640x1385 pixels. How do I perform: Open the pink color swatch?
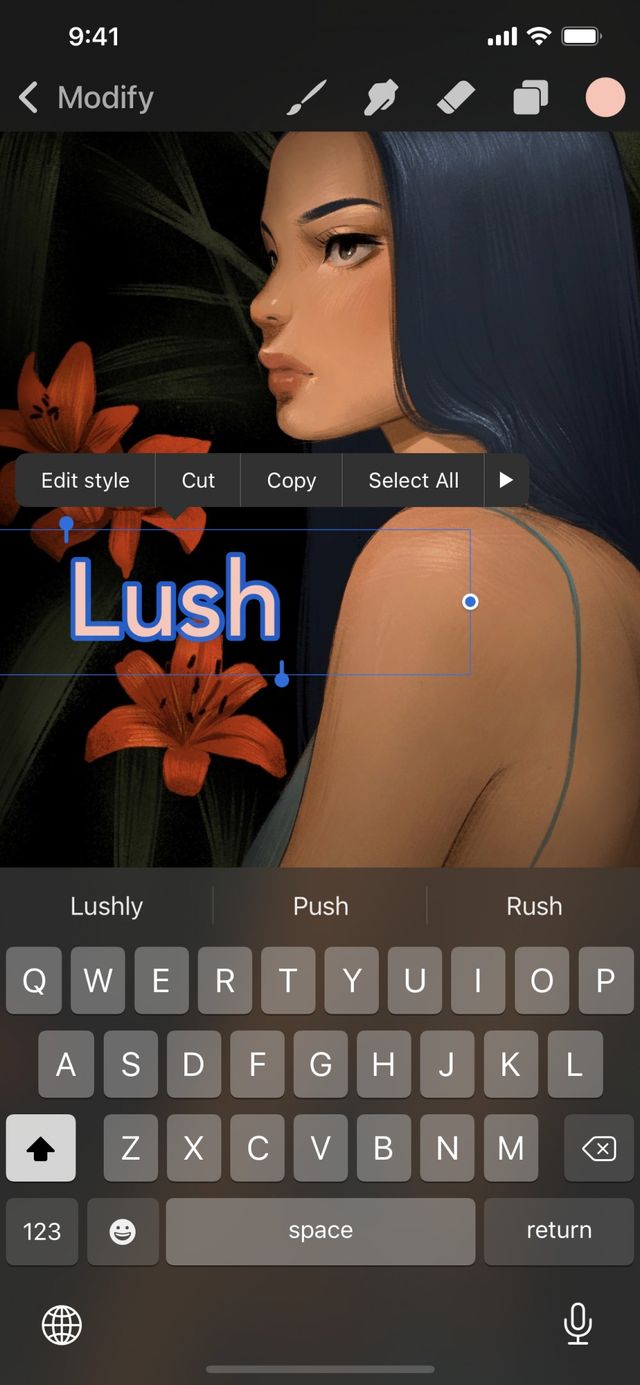coord(605,98)
